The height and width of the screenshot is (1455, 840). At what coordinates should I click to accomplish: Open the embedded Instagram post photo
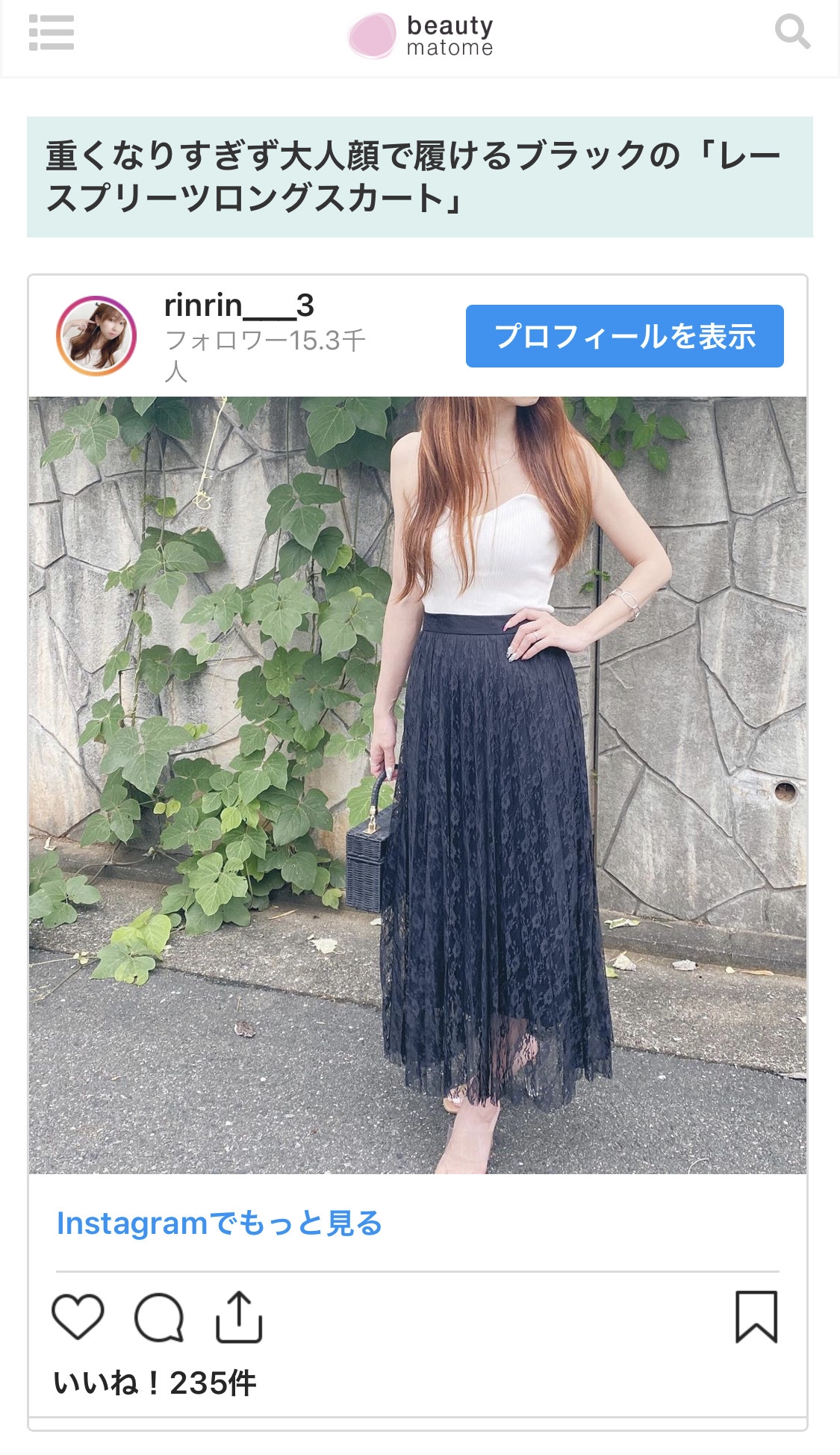point(417,785)
